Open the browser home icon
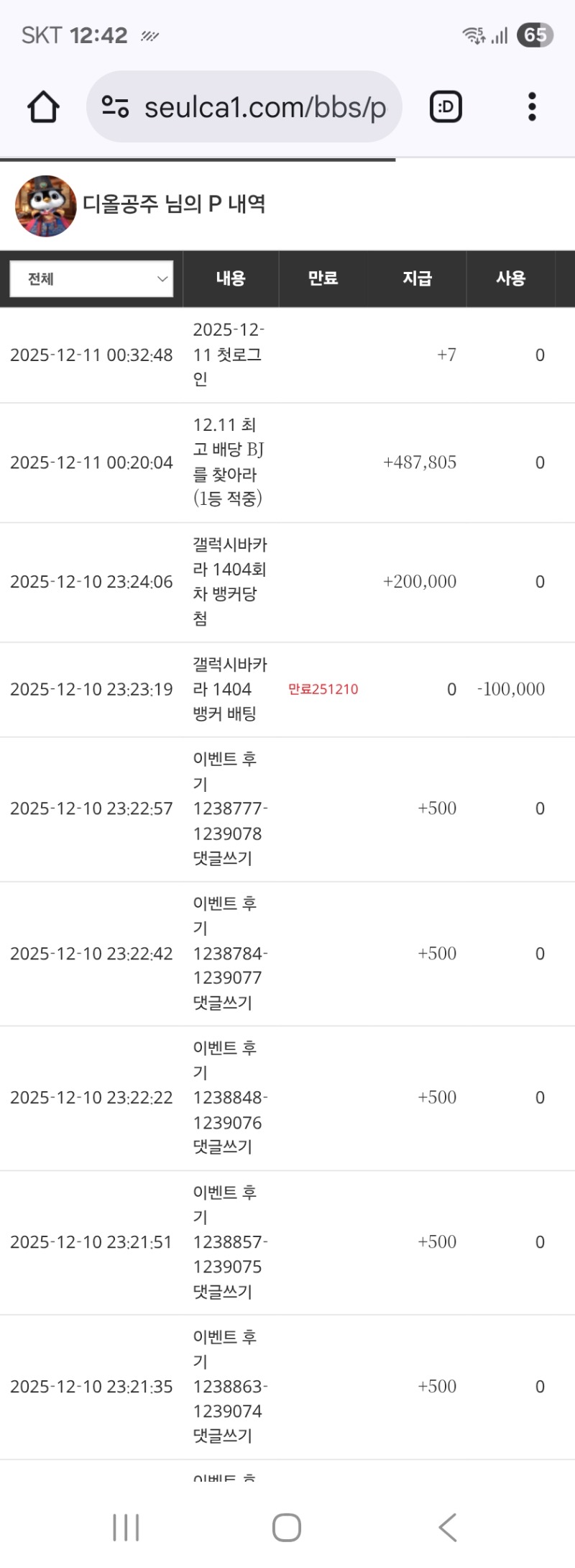Image resolution: width=575 pixels, height=1568 pixels. tap(43, 106)
